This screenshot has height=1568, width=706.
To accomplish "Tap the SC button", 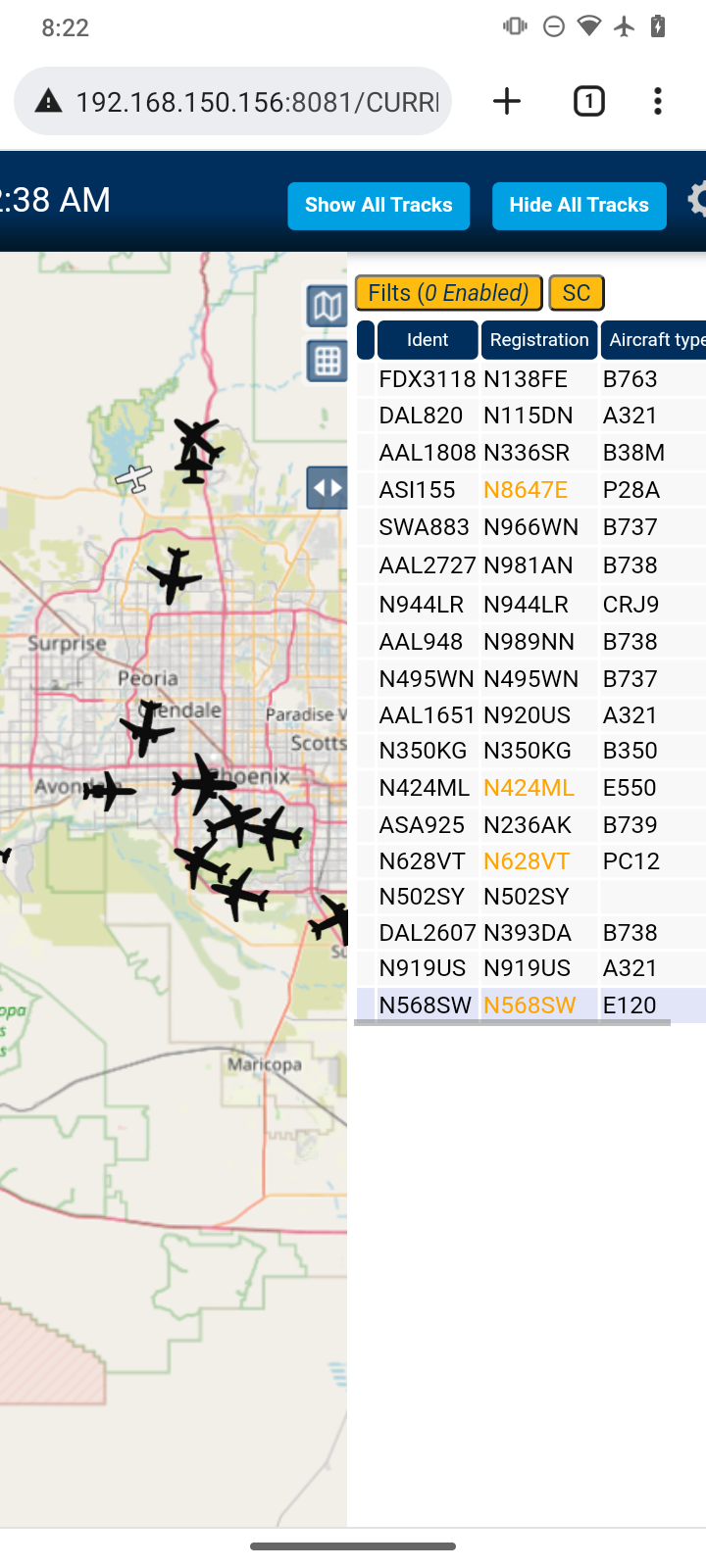I will (x=577, y=293).
